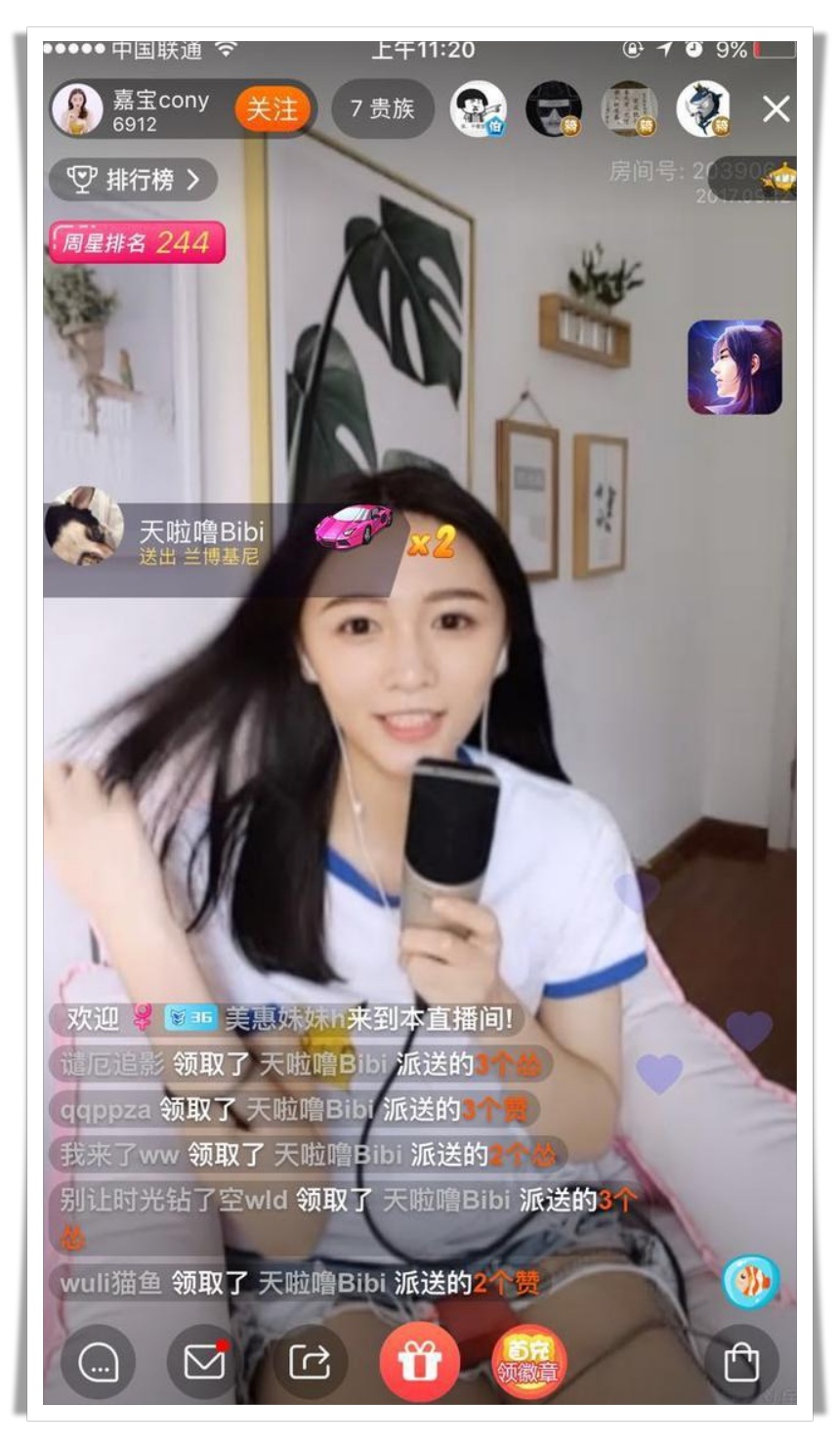Open the streamer's profile avatar
840x1448 pixels.
point(77,108)
